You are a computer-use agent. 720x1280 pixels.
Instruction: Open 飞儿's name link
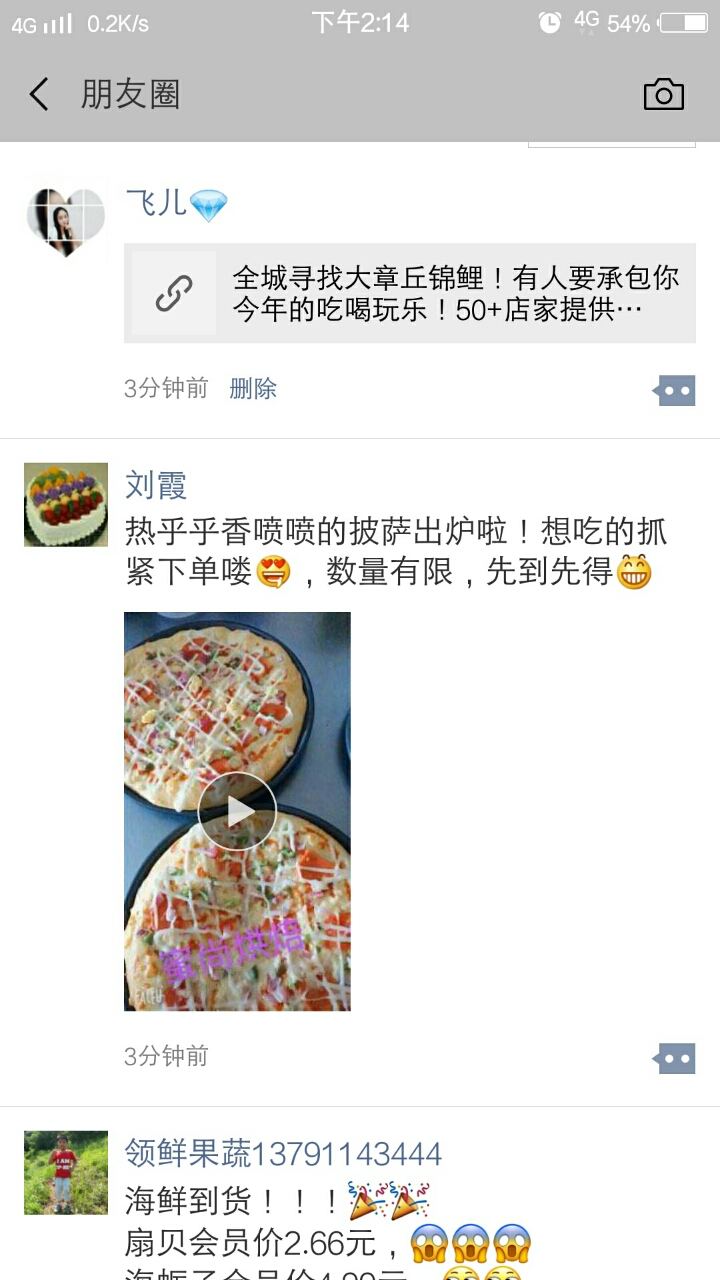[157, 204]
